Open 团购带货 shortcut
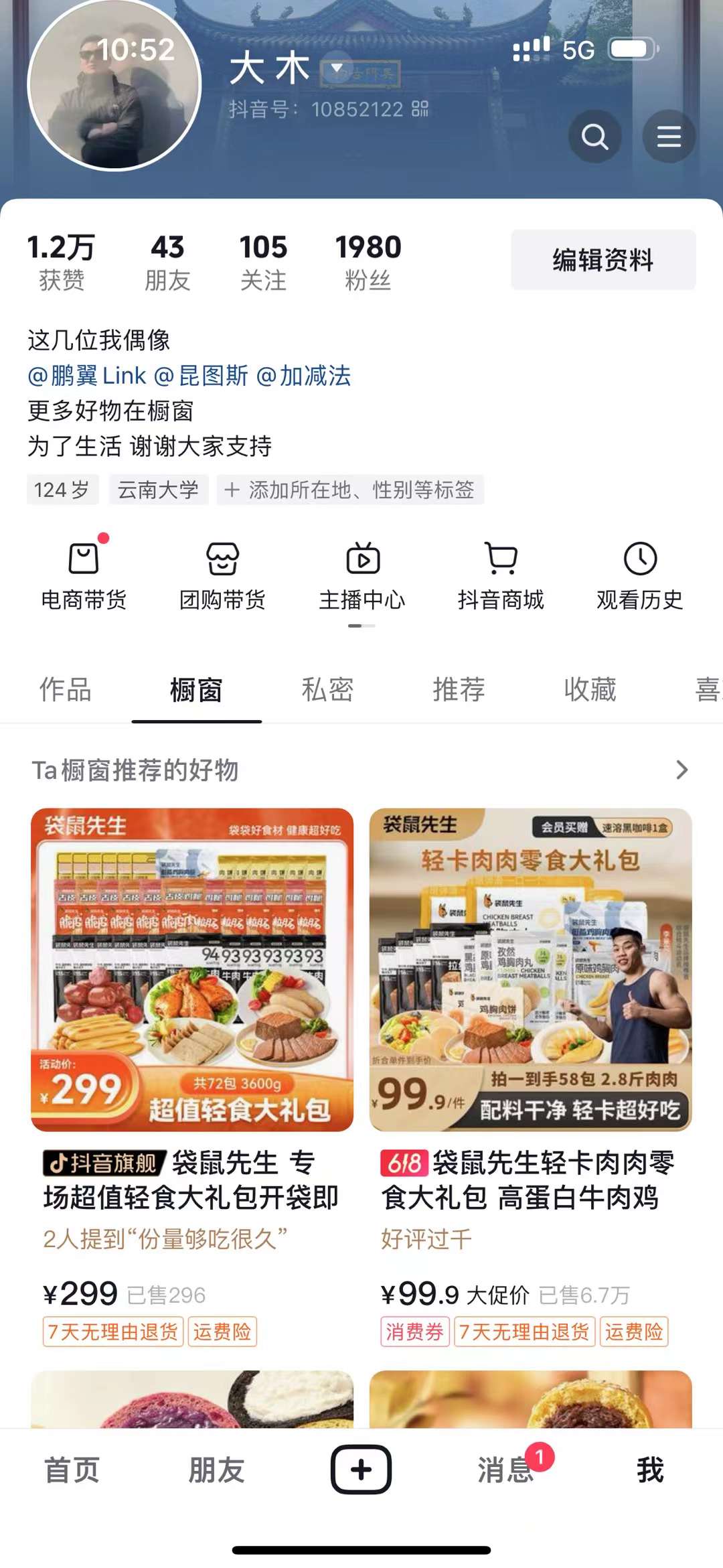Image resolution: width=723 pixels, height=1568 pixels. 222,575
